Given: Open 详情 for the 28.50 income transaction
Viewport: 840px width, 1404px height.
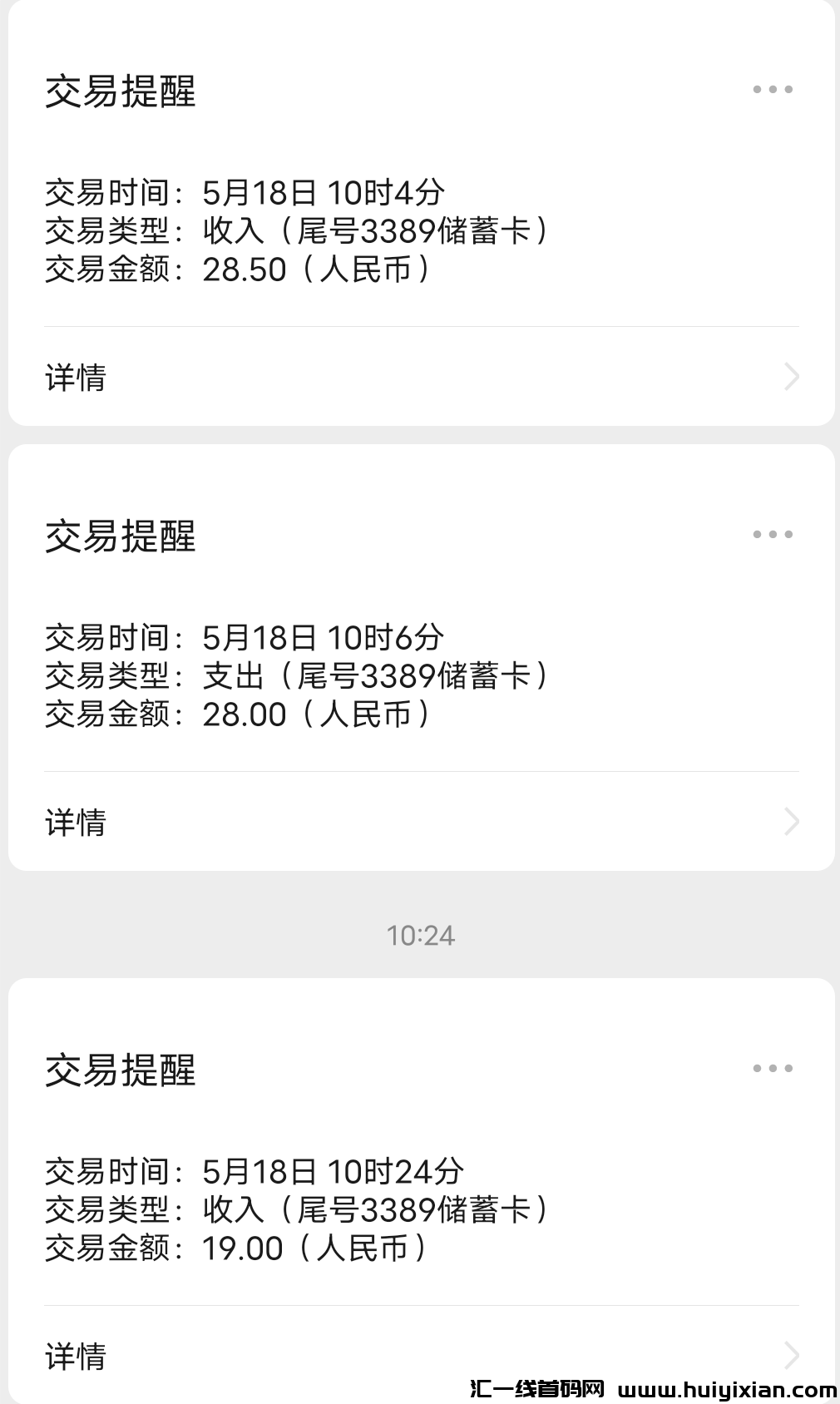Looking at the screenshot, I should [x=76, y=378].
